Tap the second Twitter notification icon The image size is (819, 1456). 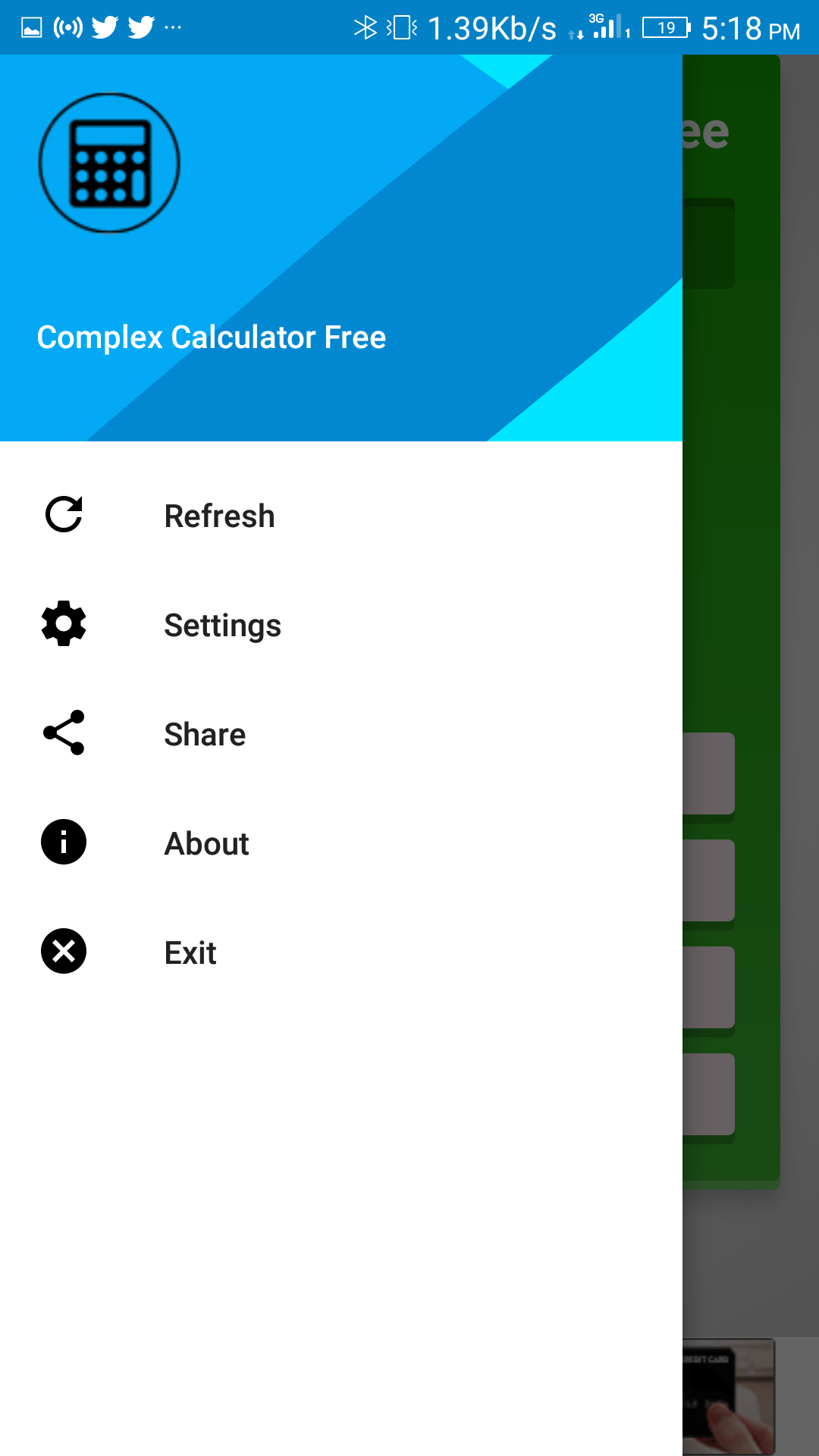tap(140, 27)
